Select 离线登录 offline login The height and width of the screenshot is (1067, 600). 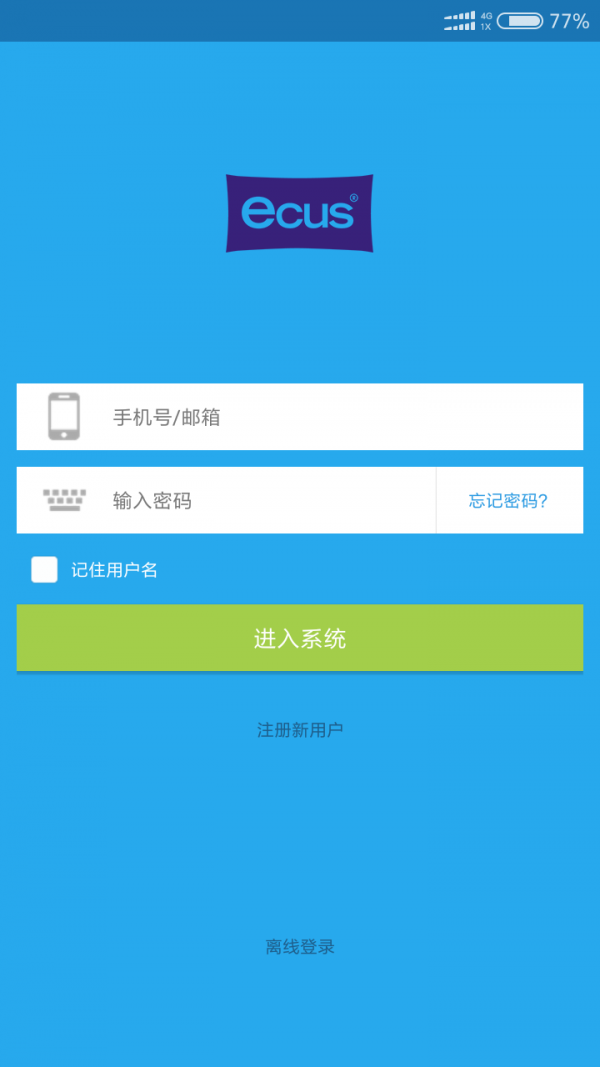coord(300,946)
